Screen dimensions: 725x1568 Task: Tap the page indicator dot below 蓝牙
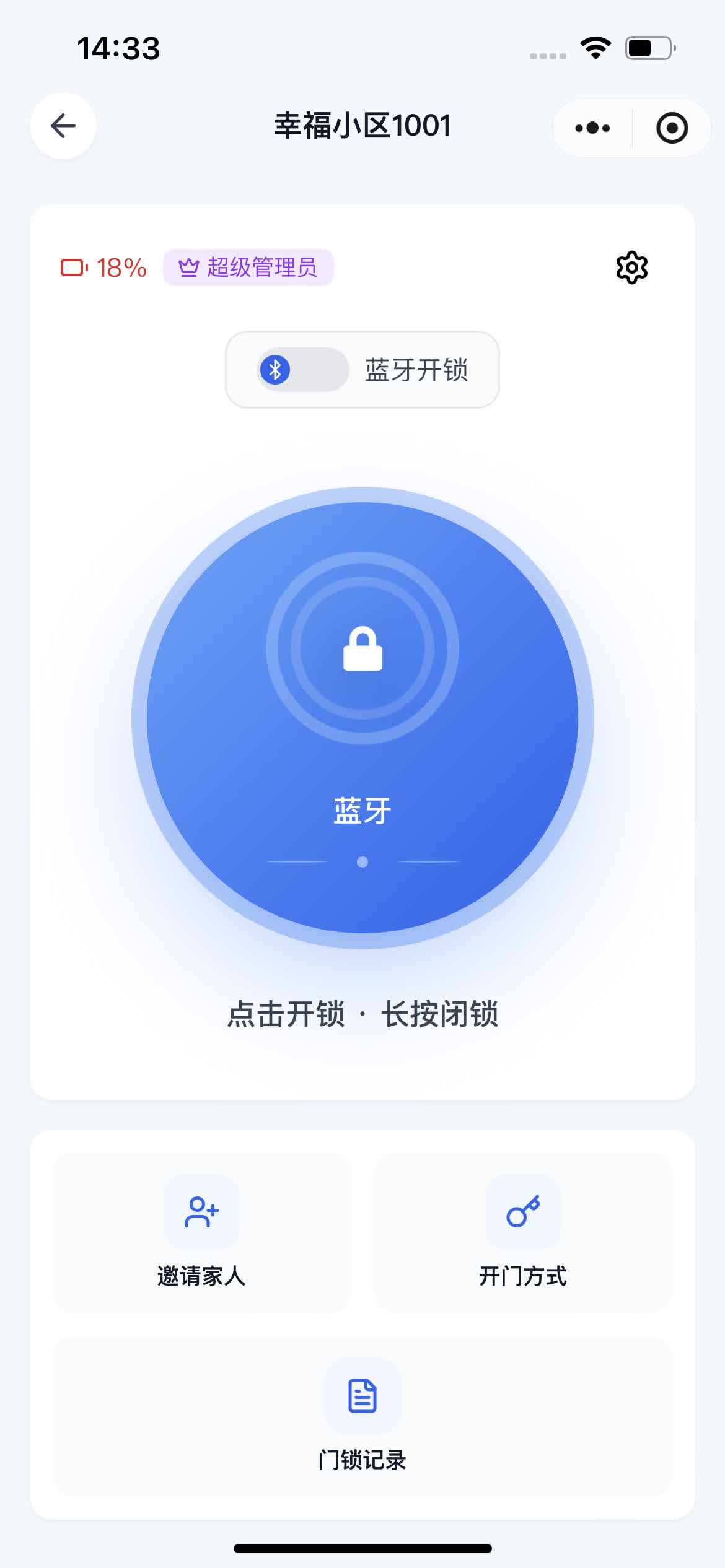[x=362, y=861]
